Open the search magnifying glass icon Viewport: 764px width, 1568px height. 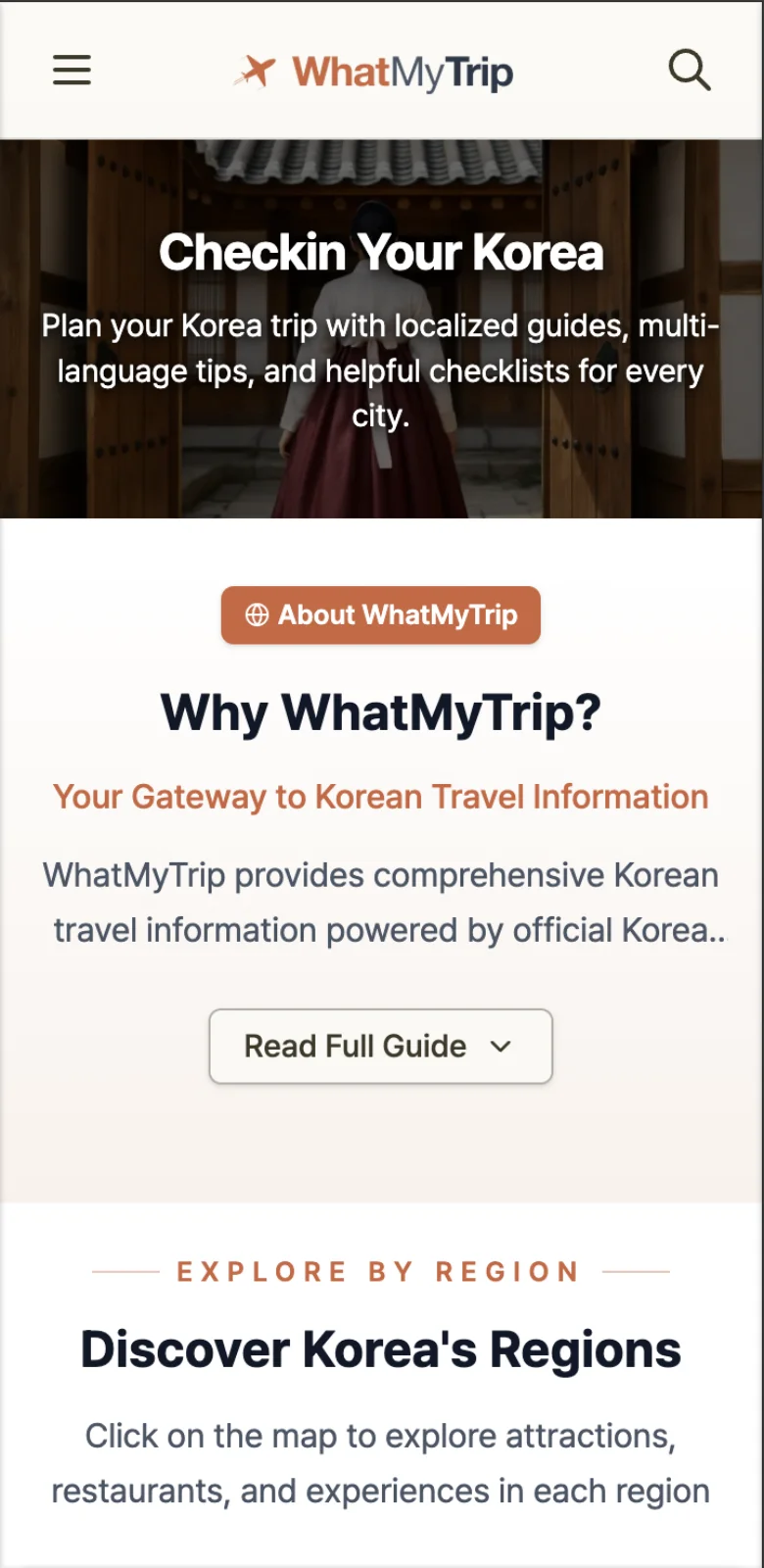pyautogui.click(x=690, y=70)
